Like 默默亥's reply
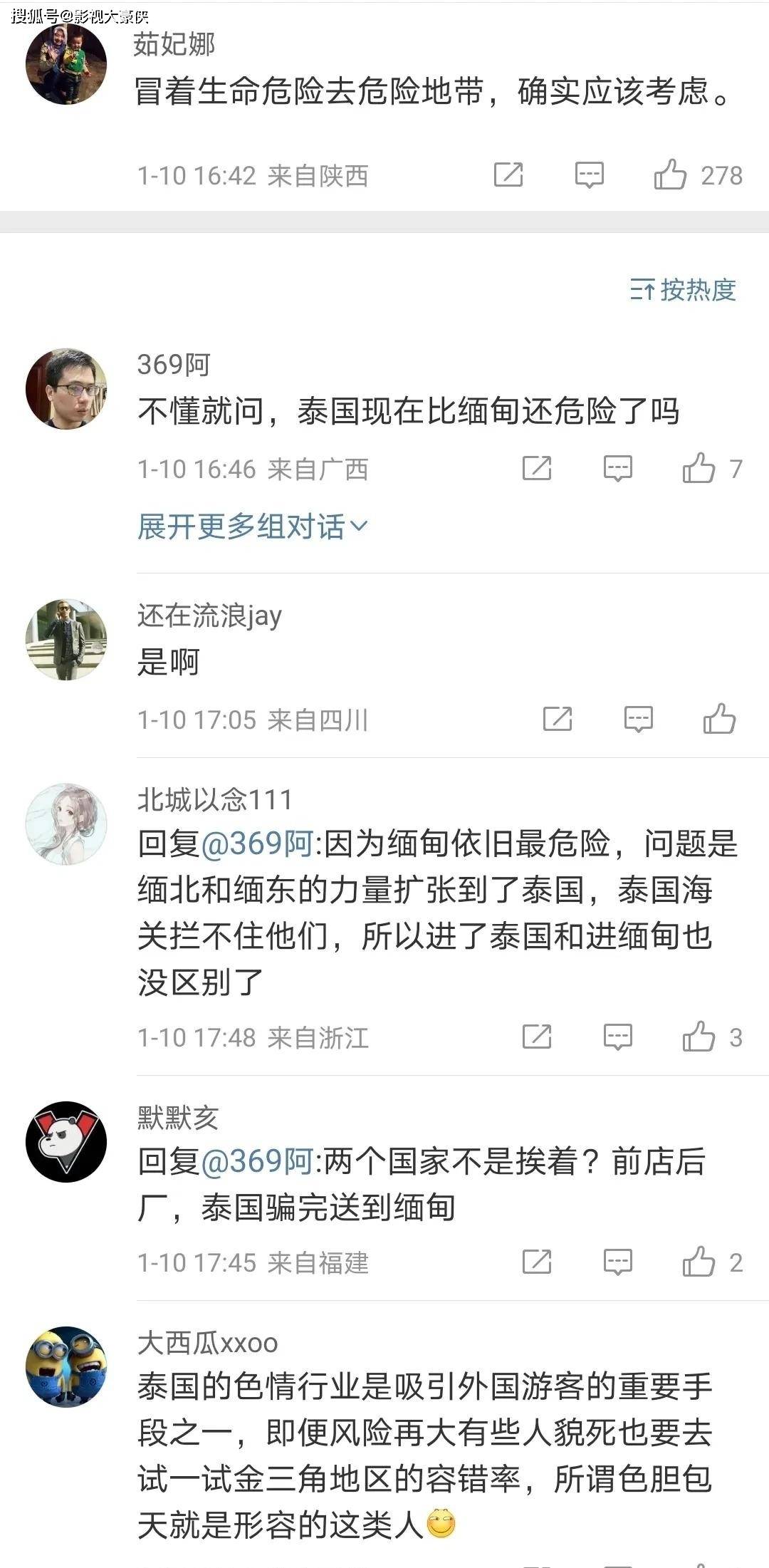 pos(699,1262)
